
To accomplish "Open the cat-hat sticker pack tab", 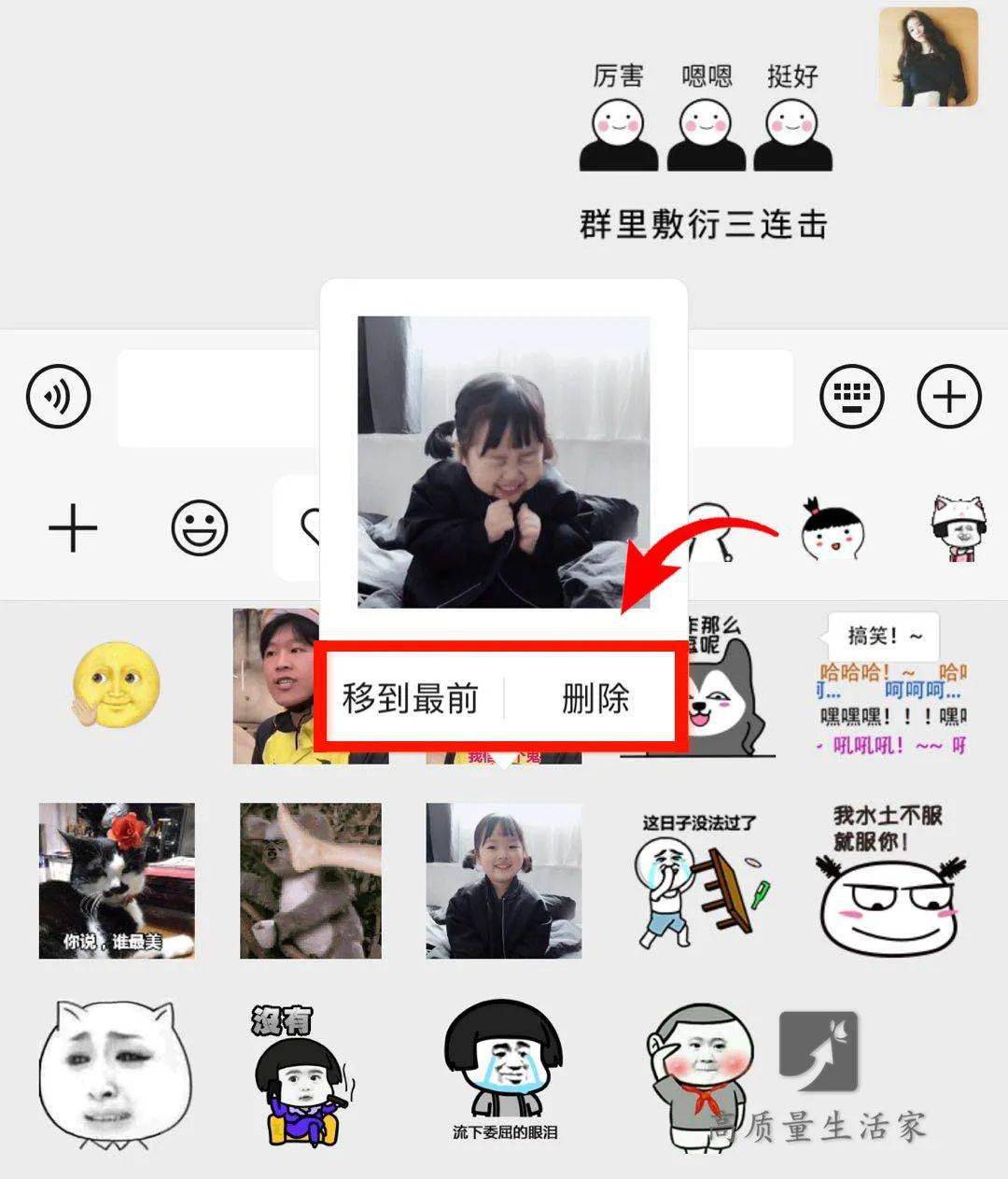I will pos(957,529).
